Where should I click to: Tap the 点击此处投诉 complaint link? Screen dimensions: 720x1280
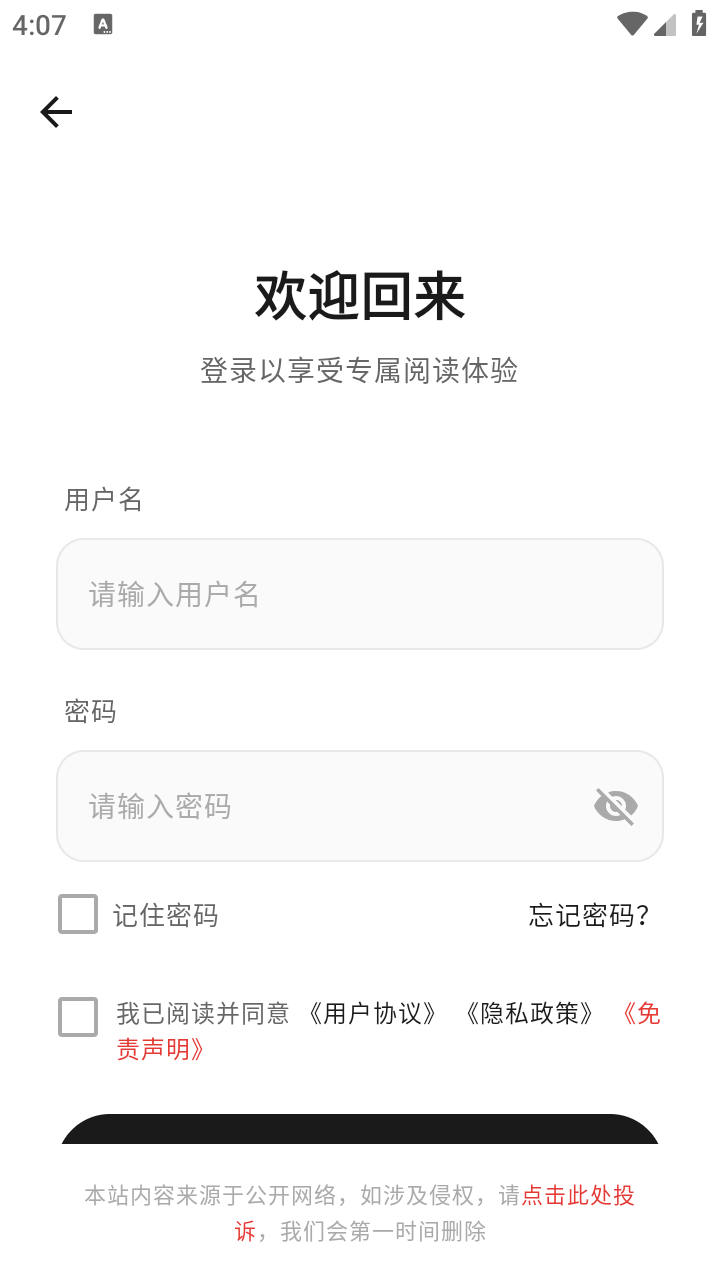(578, 1195)
